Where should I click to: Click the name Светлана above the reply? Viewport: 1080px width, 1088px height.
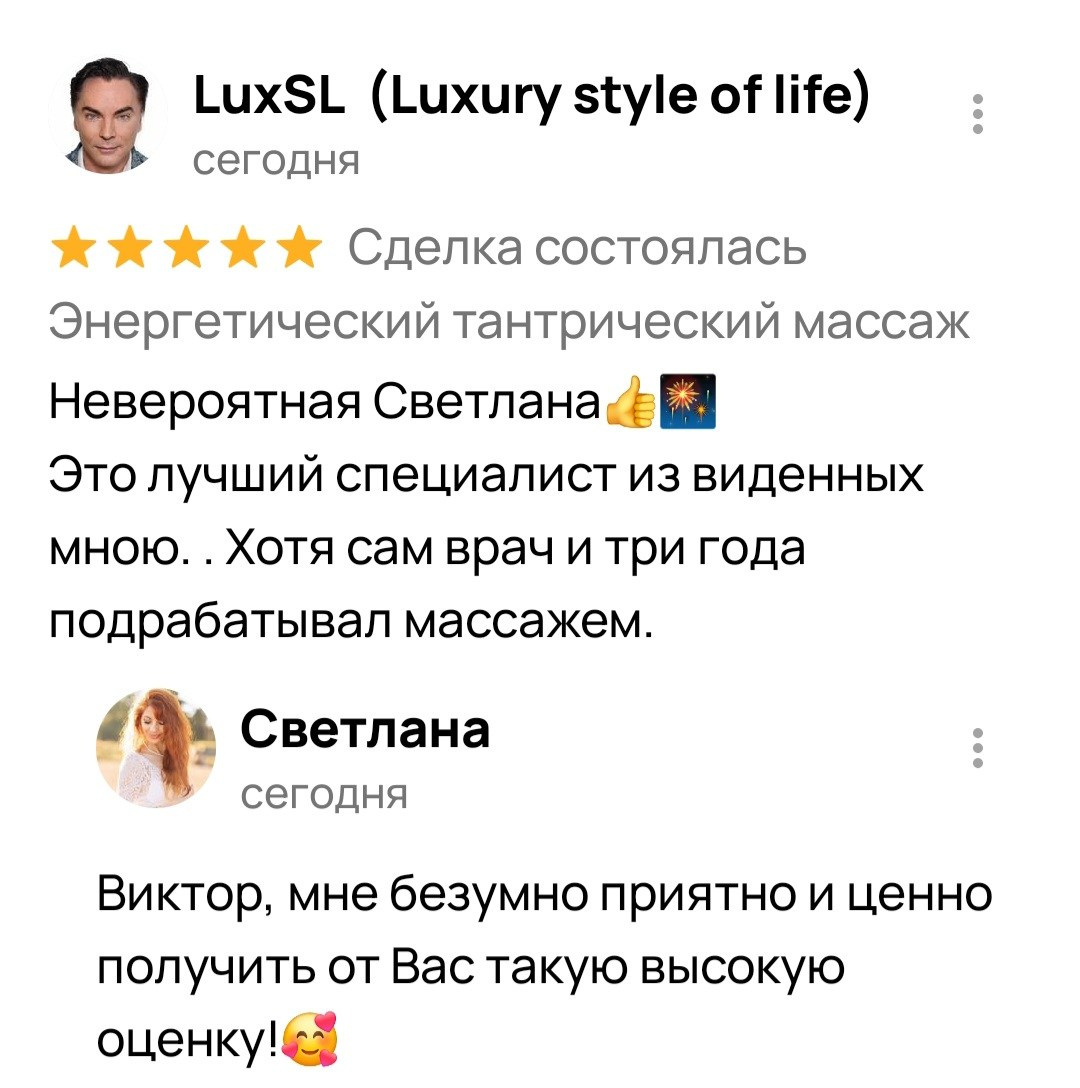point(364,728)
